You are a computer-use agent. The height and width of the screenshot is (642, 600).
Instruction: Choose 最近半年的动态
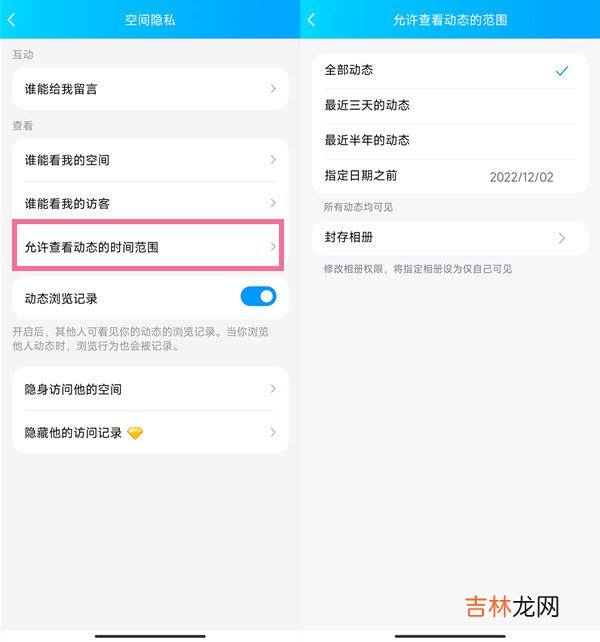(445, 141)
